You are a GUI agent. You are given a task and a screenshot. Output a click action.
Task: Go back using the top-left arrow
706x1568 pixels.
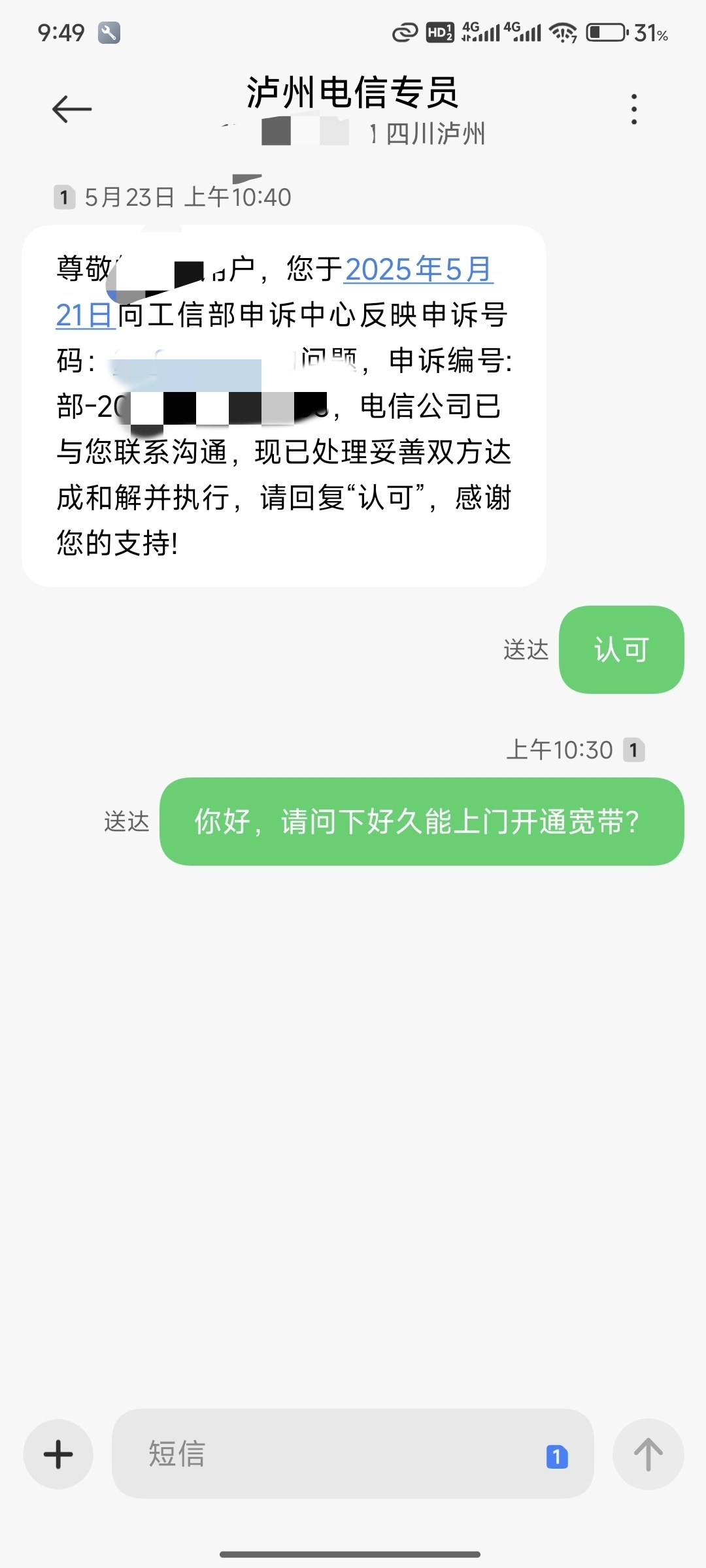click(x=72, y=109)
